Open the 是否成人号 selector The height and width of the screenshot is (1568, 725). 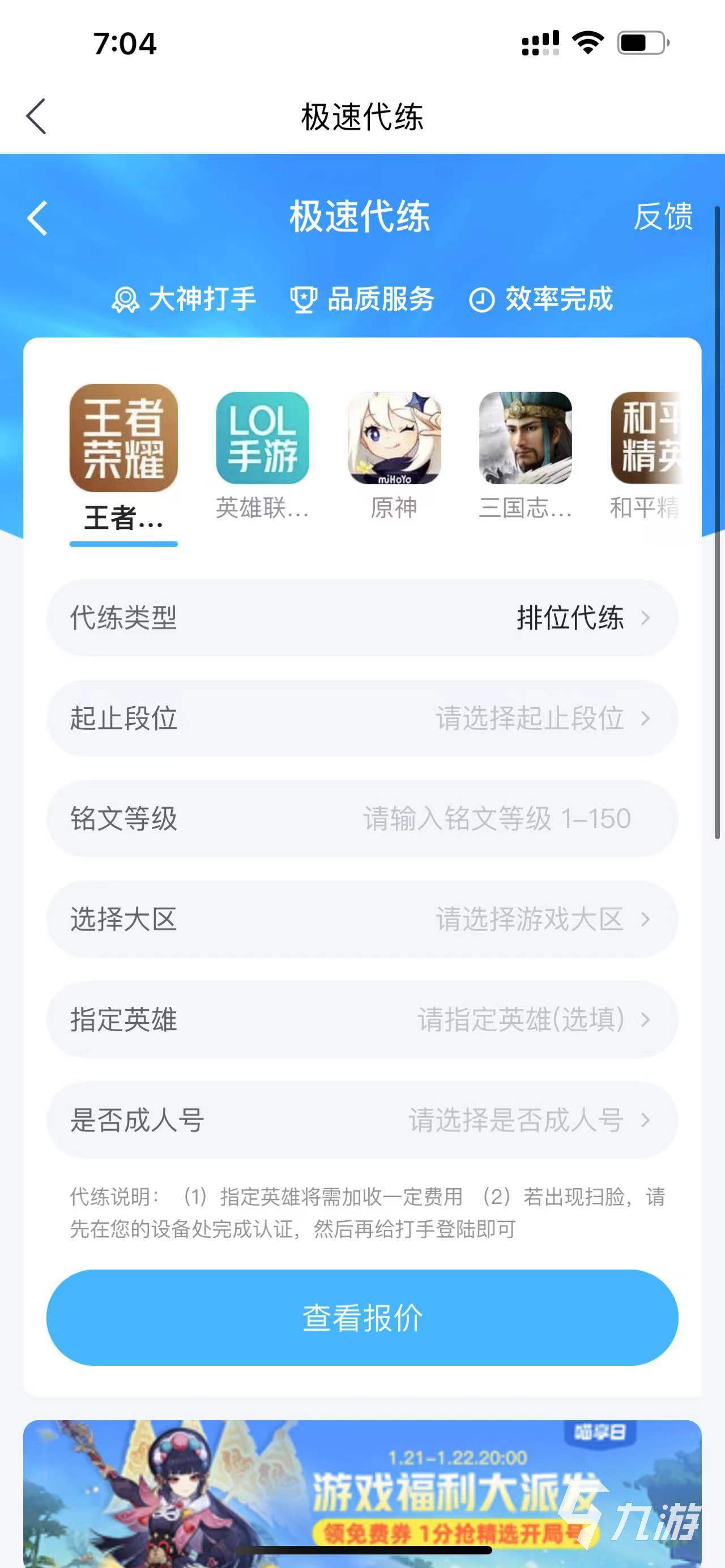click(x=362, y=1120)
